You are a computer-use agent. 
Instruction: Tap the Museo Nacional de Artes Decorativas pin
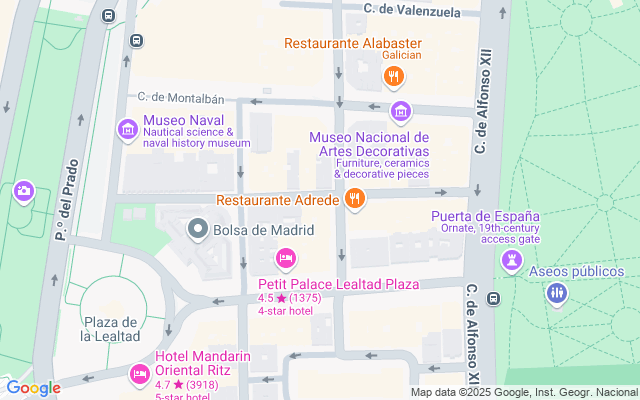point(400,110)
